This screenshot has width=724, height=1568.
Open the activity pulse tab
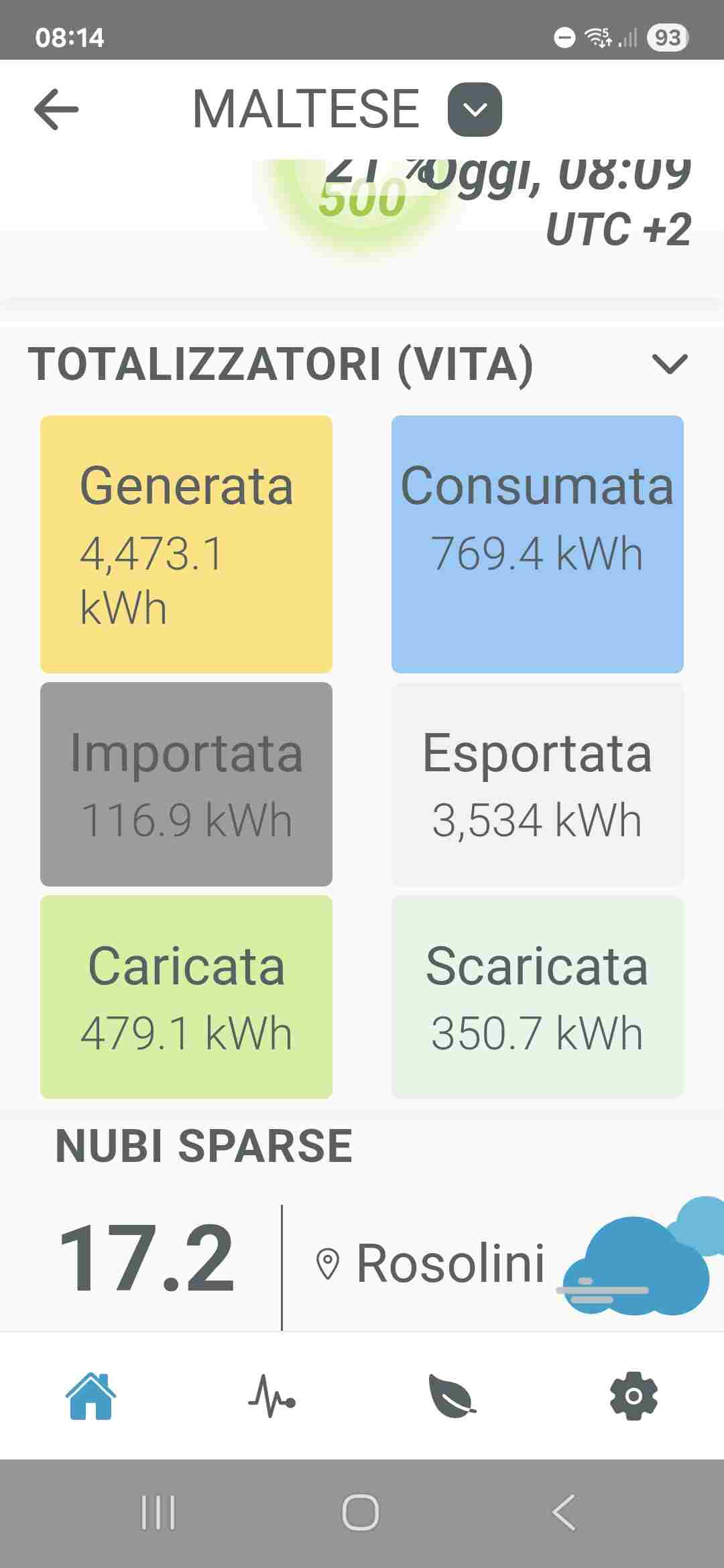click(x=271, y=1396)
